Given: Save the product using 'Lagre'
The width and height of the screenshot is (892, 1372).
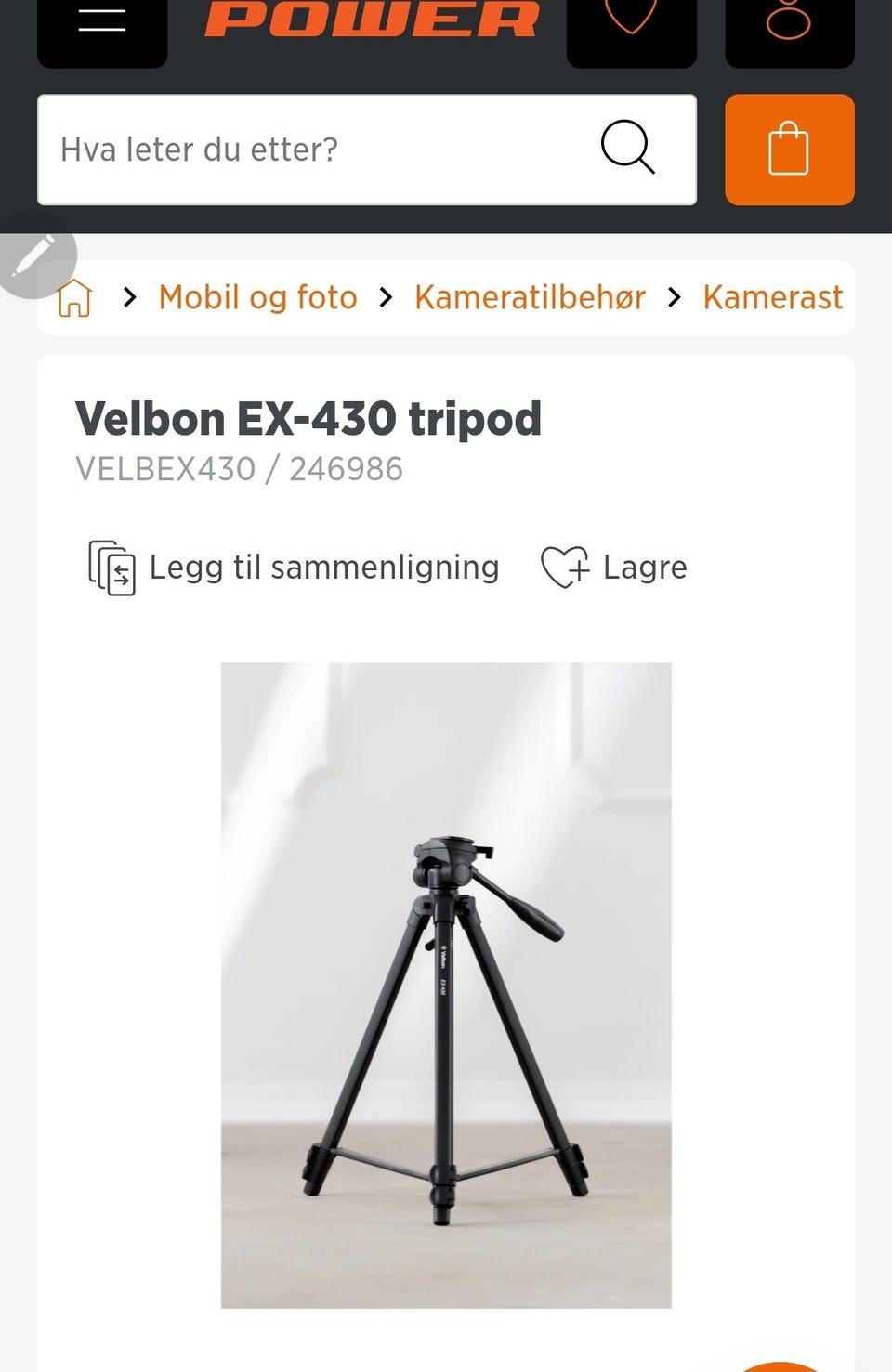Looking at the screenshot, I should pos(644,567).
